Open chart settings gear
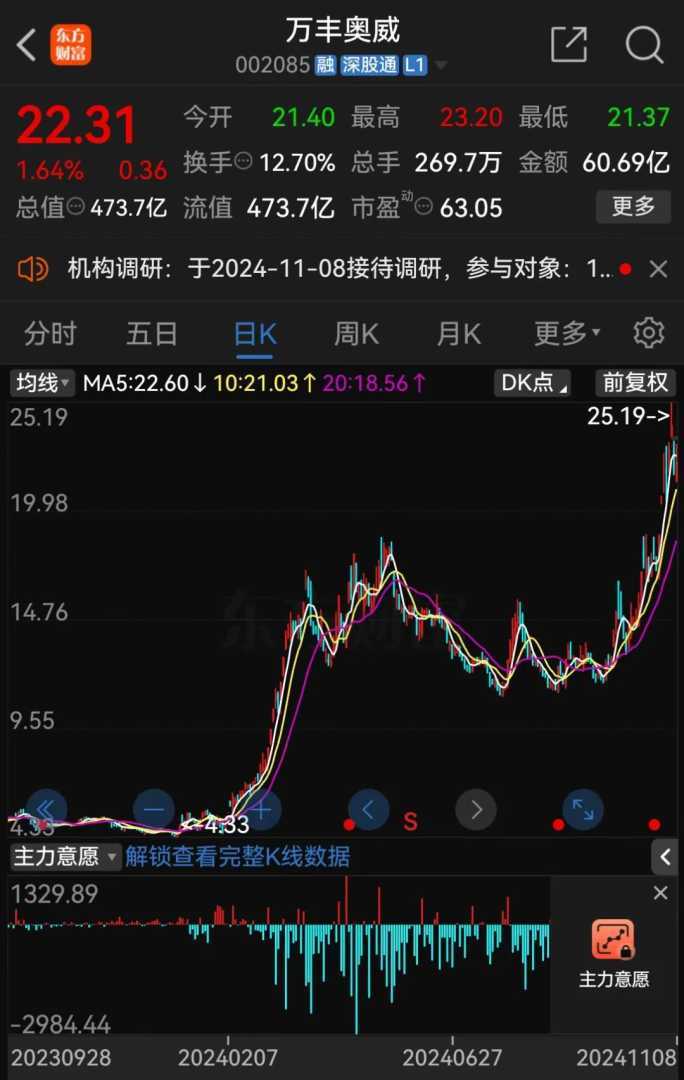684x1080 pixels. (649, 333)
